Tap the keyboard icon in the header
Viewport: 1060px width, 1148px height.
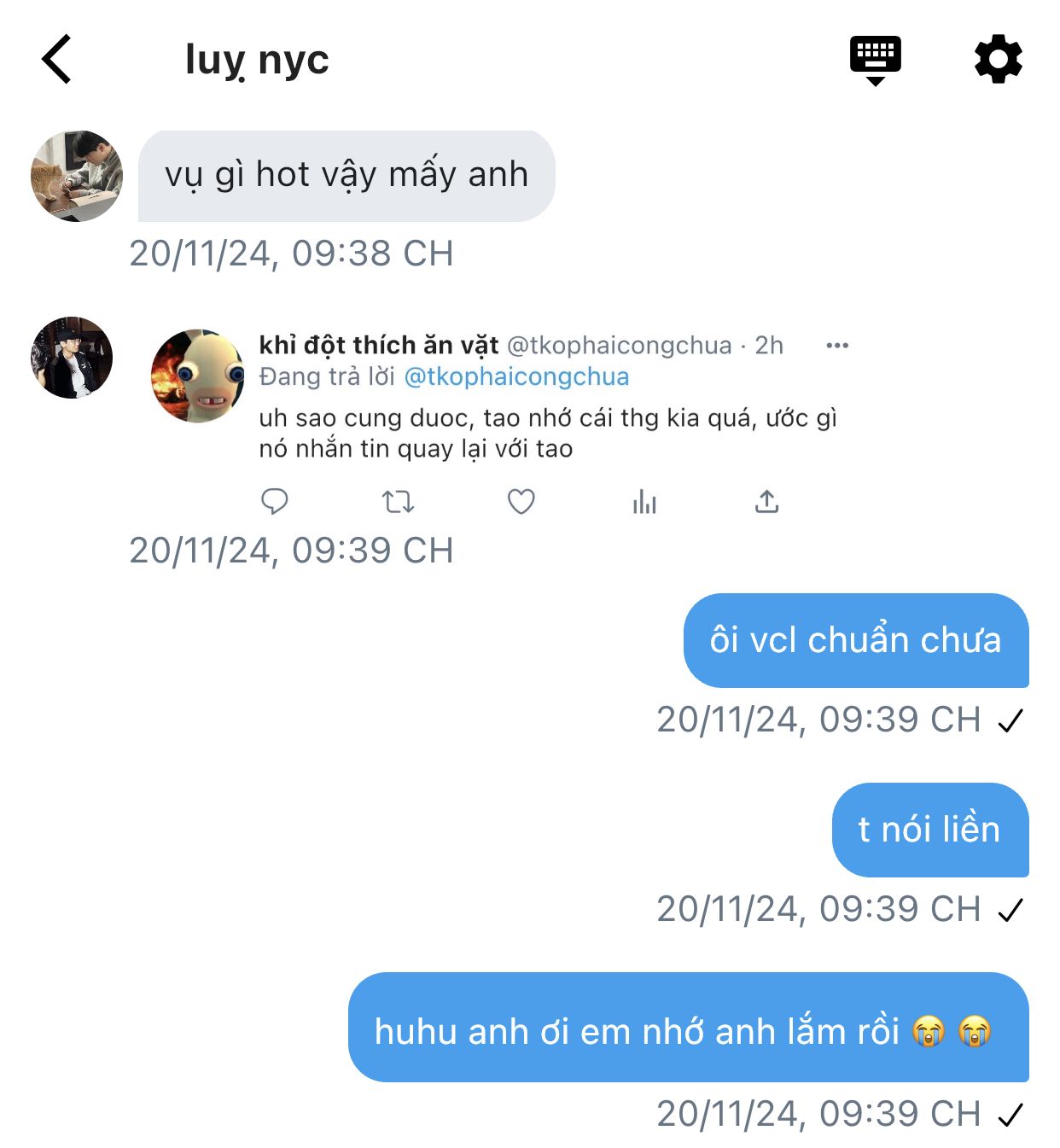coord(875,60)
